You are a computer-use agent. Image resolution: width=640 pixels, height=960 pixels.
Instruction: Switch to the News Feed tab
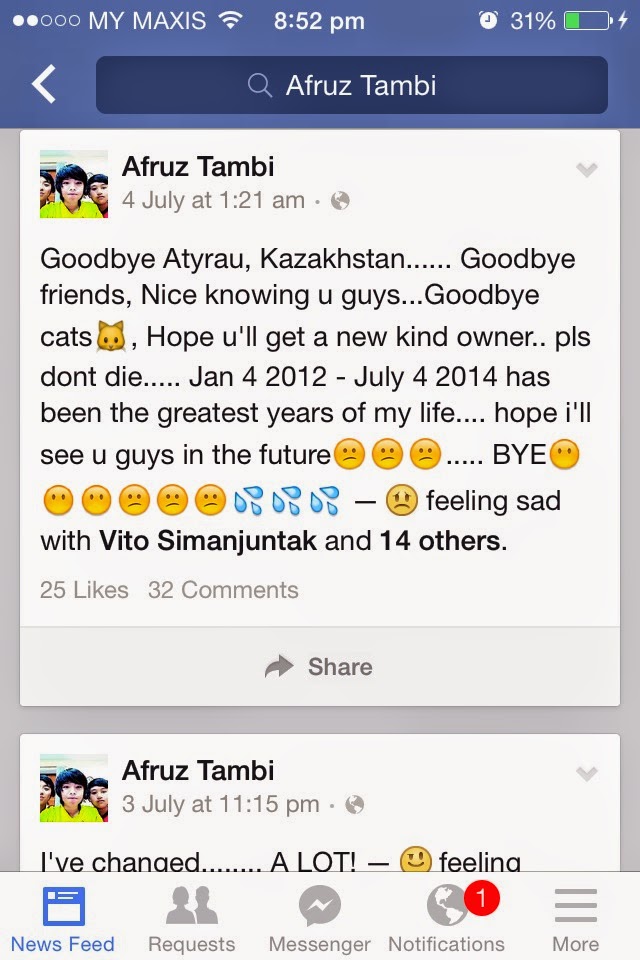[x=63, y=920]
